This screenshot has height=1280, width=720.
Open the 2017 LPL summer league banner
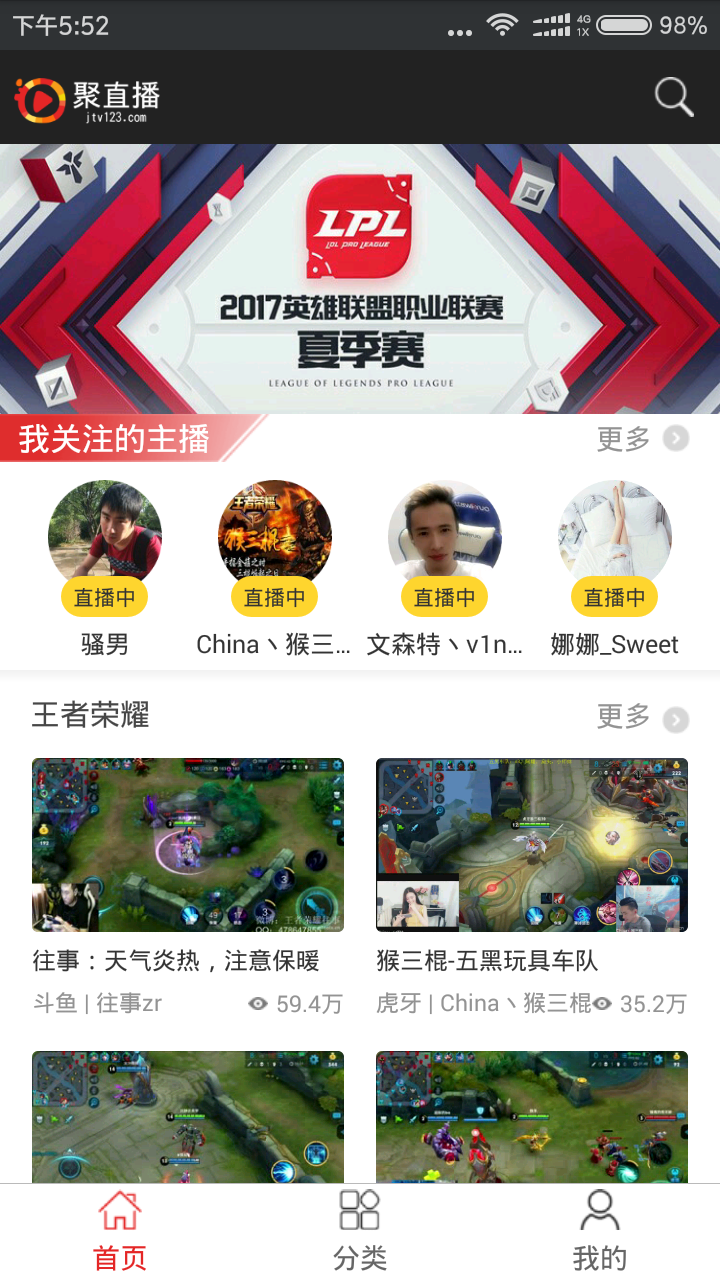[360, 278]
